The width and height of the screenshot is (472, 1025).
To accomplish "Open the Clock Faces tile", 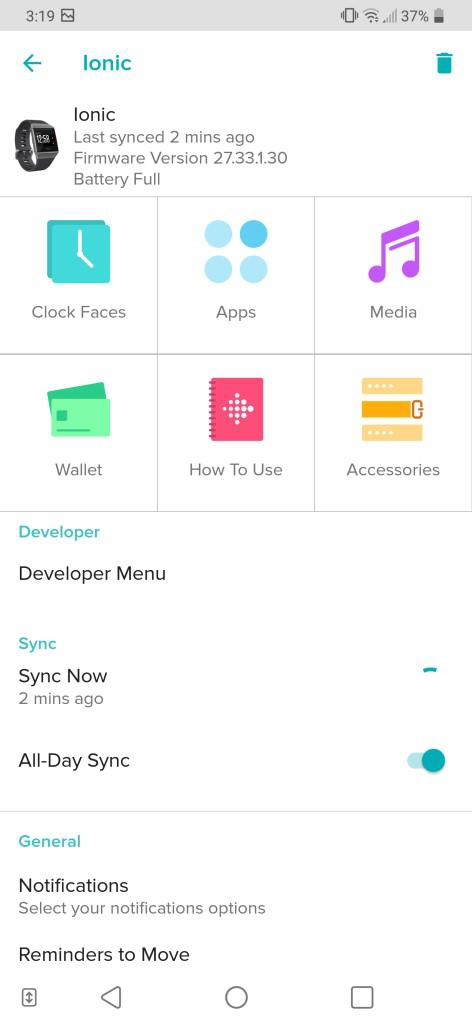I will [x=78, y=275].
